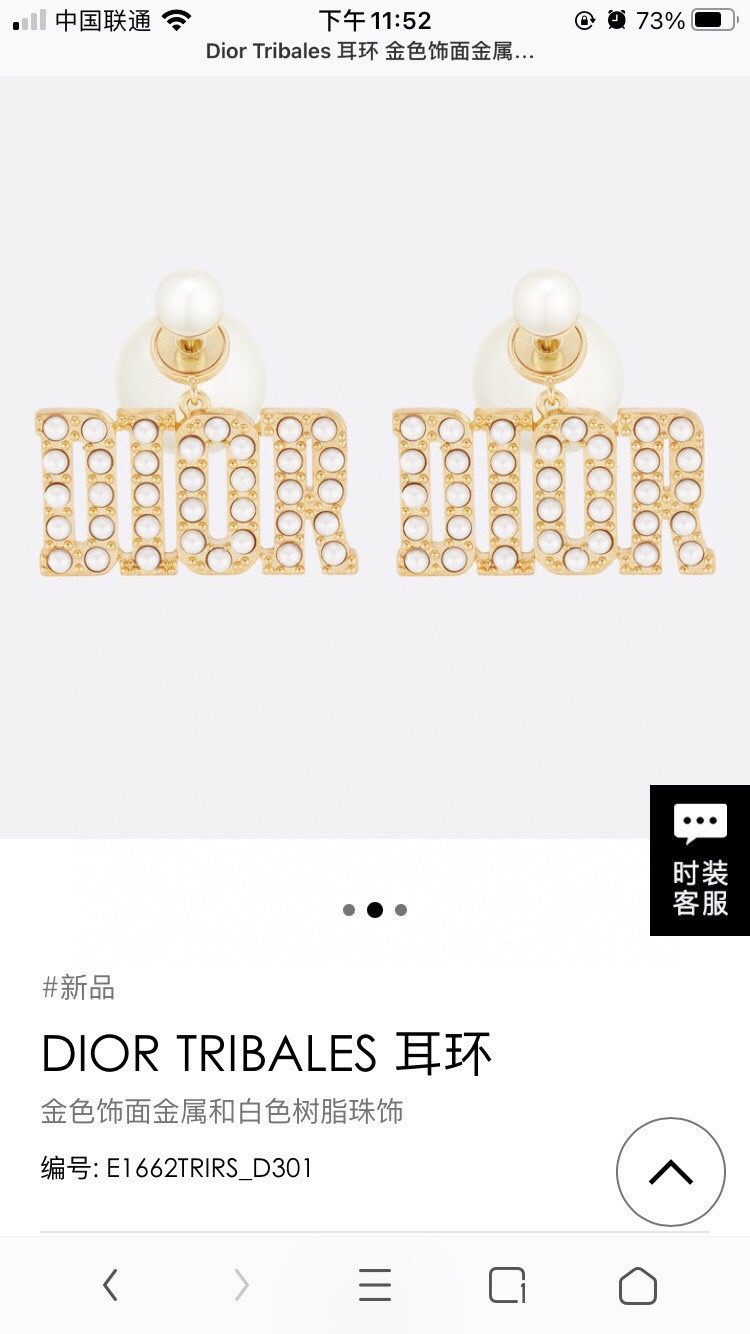Open the browser tabs switcher
This screenshot has width=750, height=1334.
507,1285
